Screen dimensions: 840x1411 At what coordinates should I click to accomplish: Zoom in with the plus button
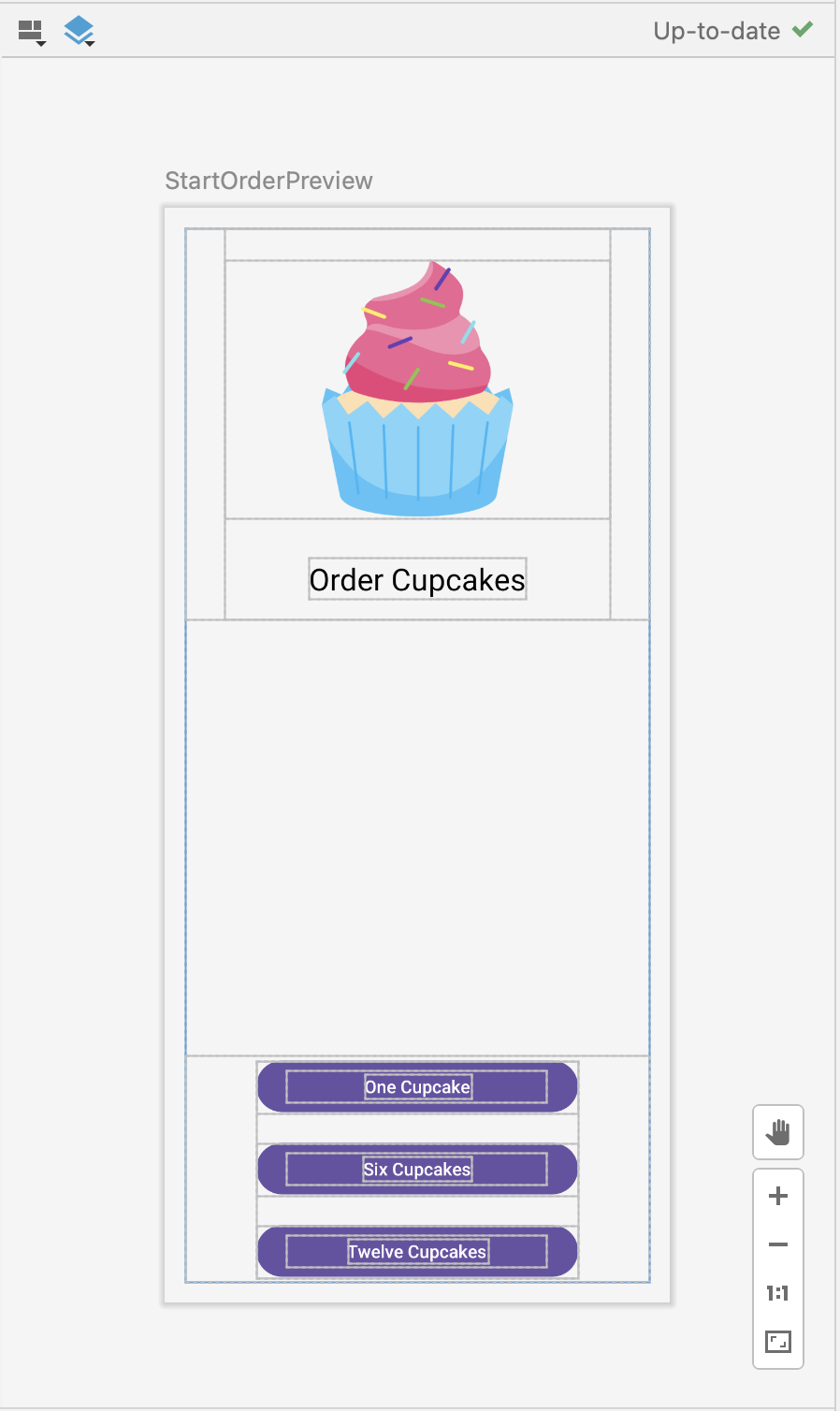(x=777, y=1196)
